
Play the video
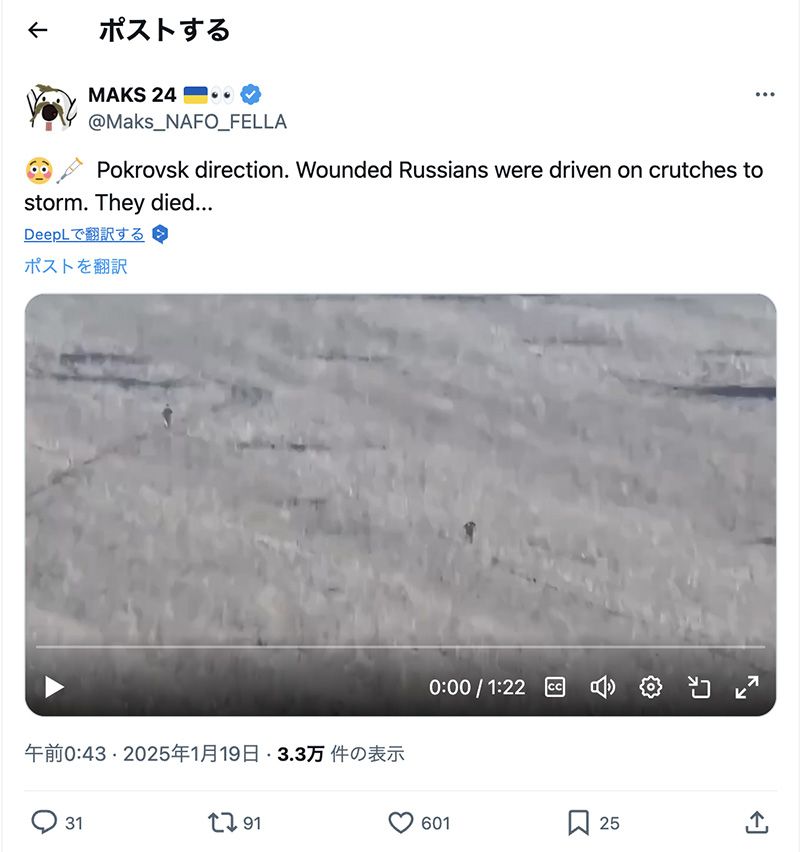click(x=54, y=687)
